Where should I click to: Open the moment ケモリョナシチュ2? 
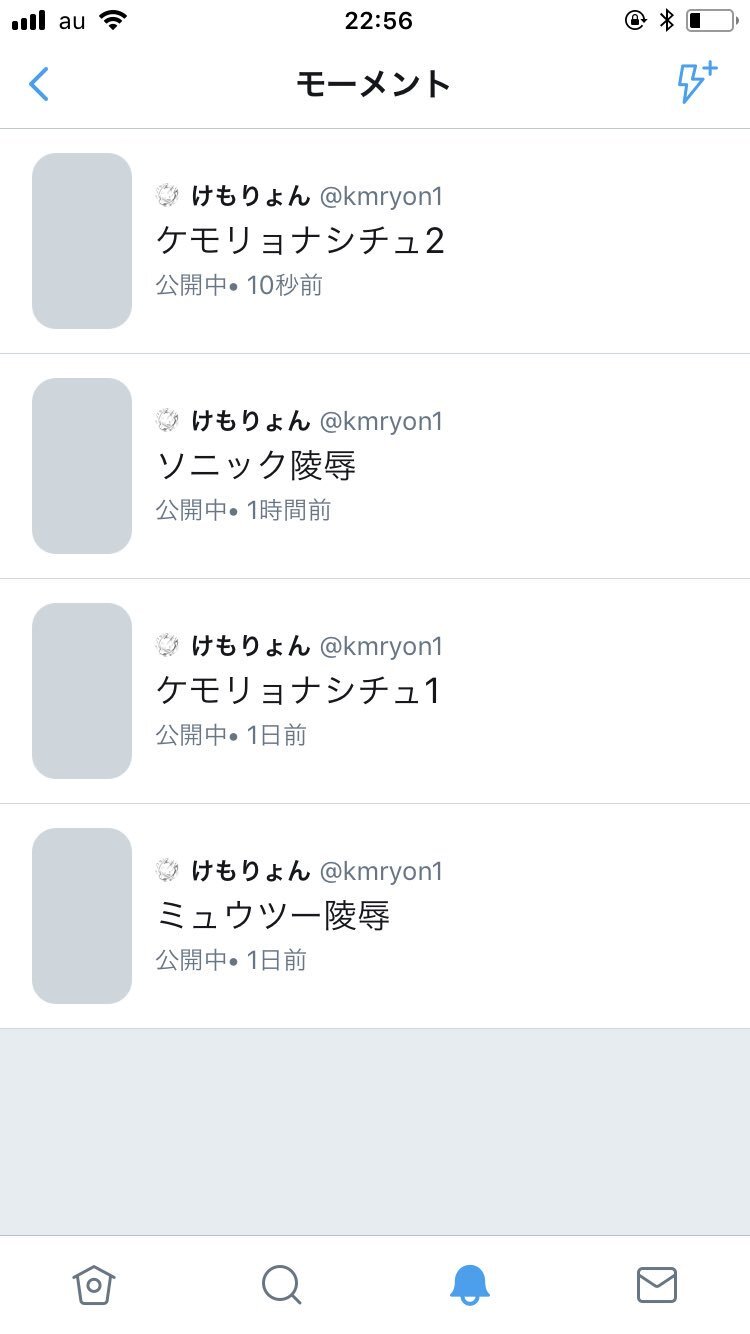[300, 241]
